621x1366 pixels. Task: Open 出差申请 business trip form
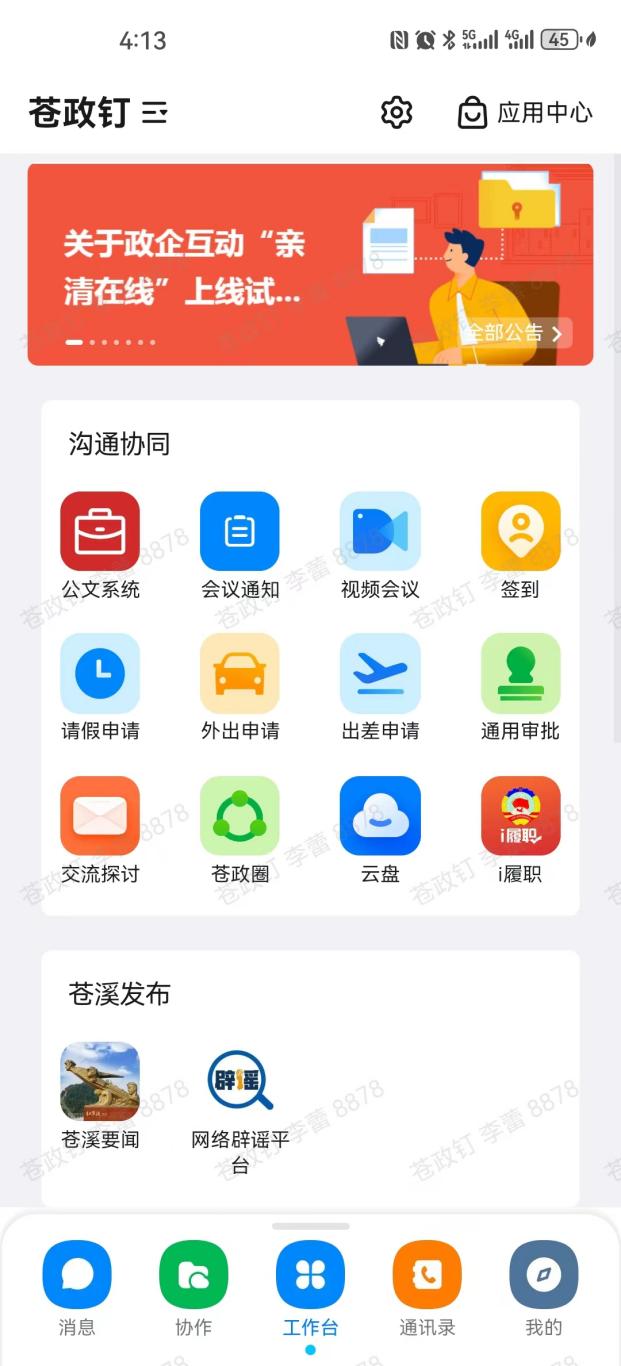tap(380, 673)
